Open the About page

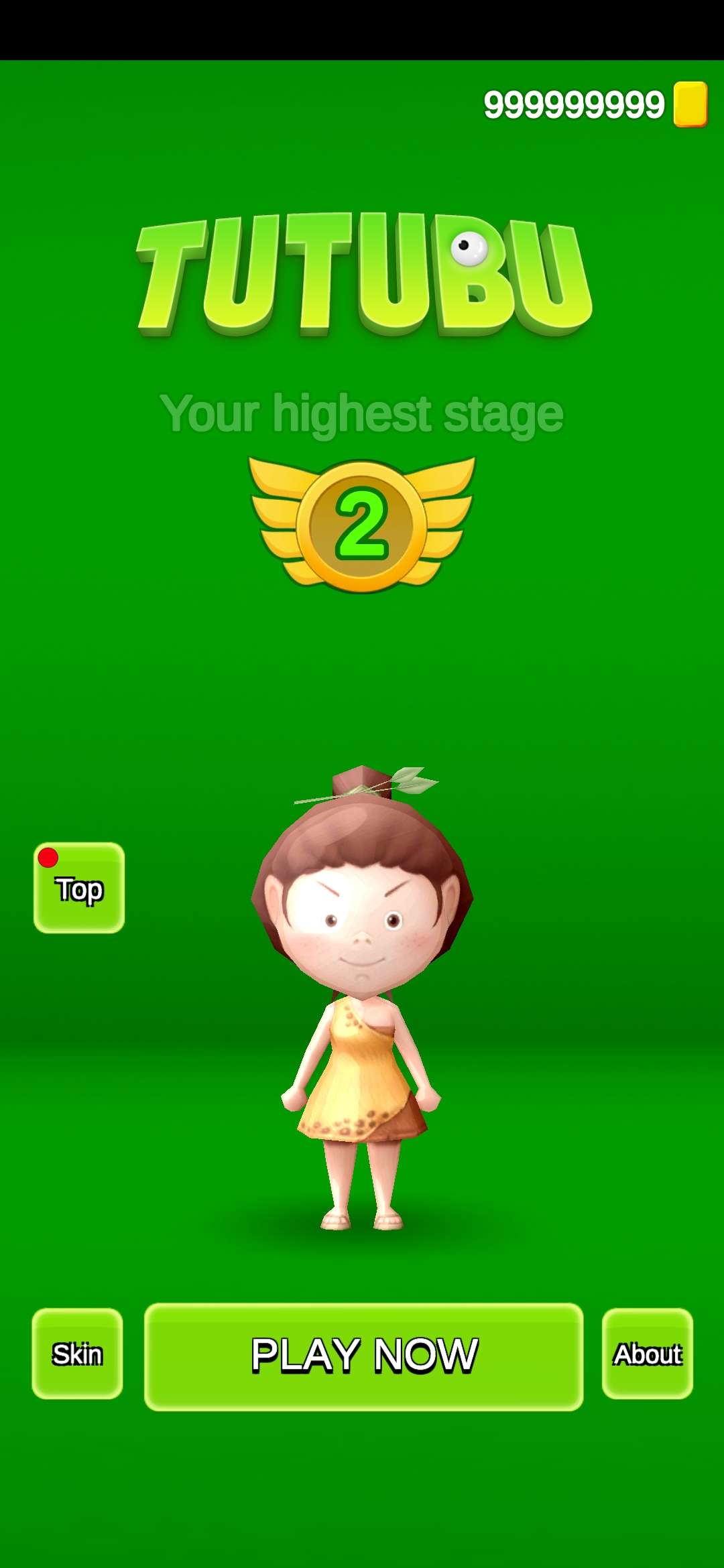(647, 1354)
